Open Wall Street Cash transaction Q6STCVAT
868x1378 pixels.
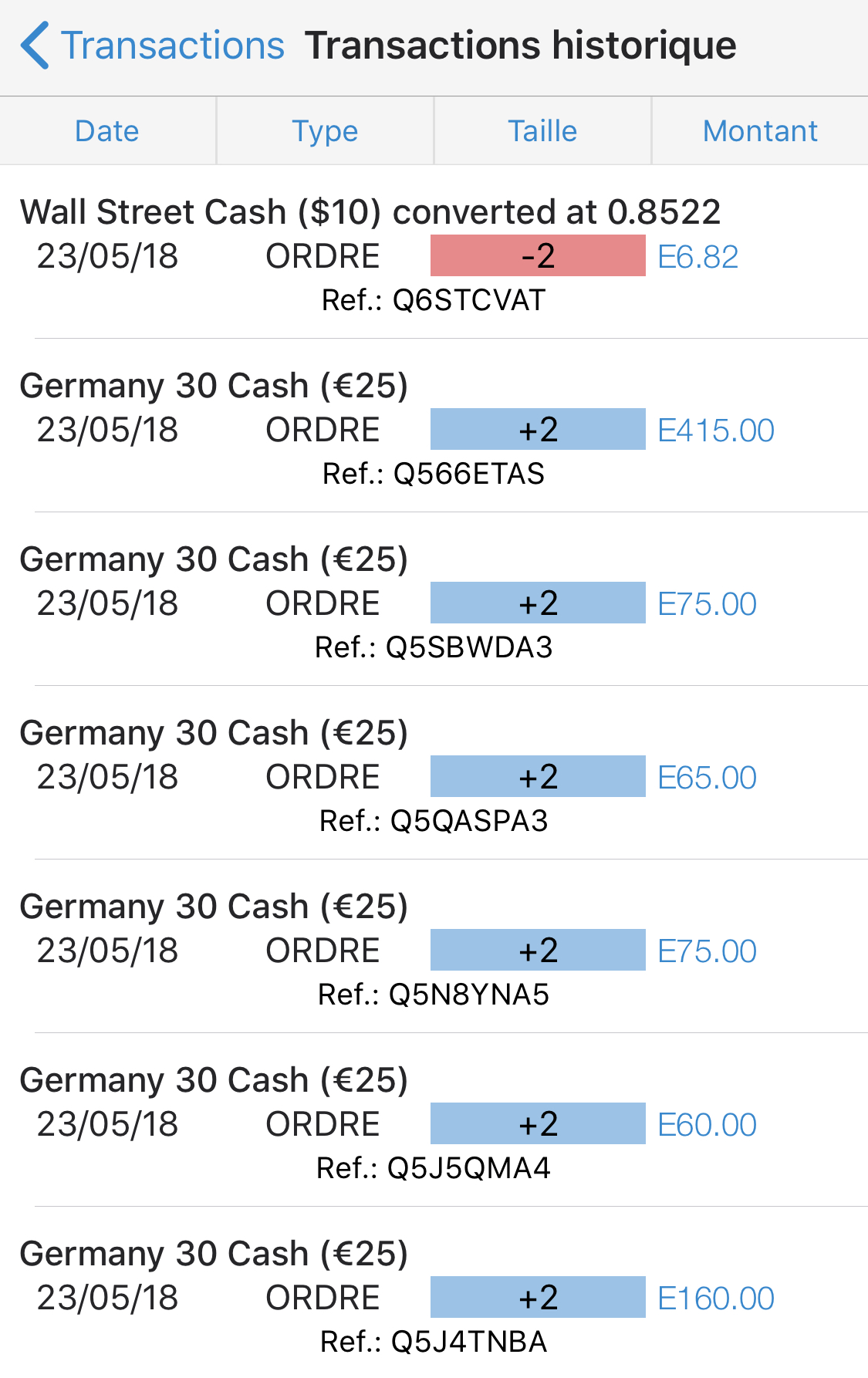[x=434, y=255]
